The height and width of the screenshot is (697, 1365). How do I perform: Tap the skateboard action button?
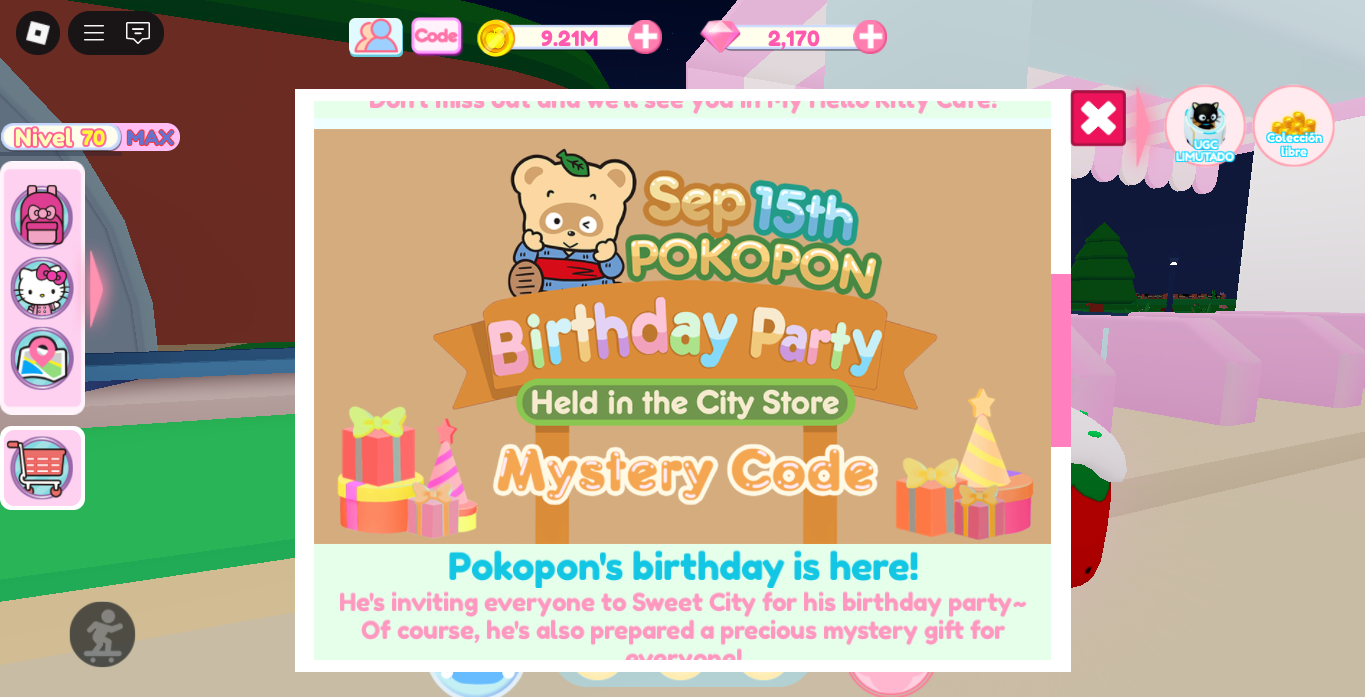click(x=102, y=634)
